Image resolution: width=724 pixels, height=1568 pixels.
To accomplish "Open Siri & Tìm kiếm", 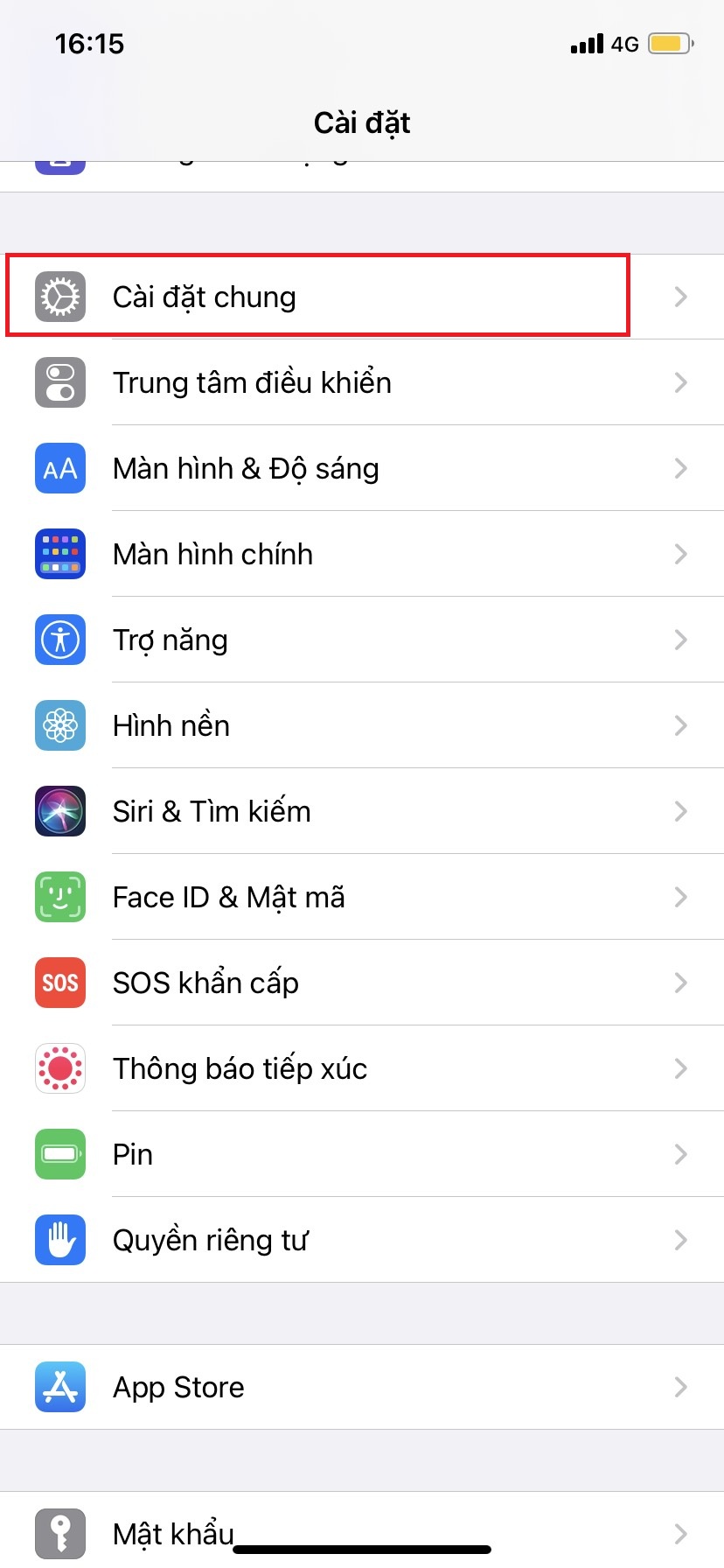I will [x=362, y=811].
